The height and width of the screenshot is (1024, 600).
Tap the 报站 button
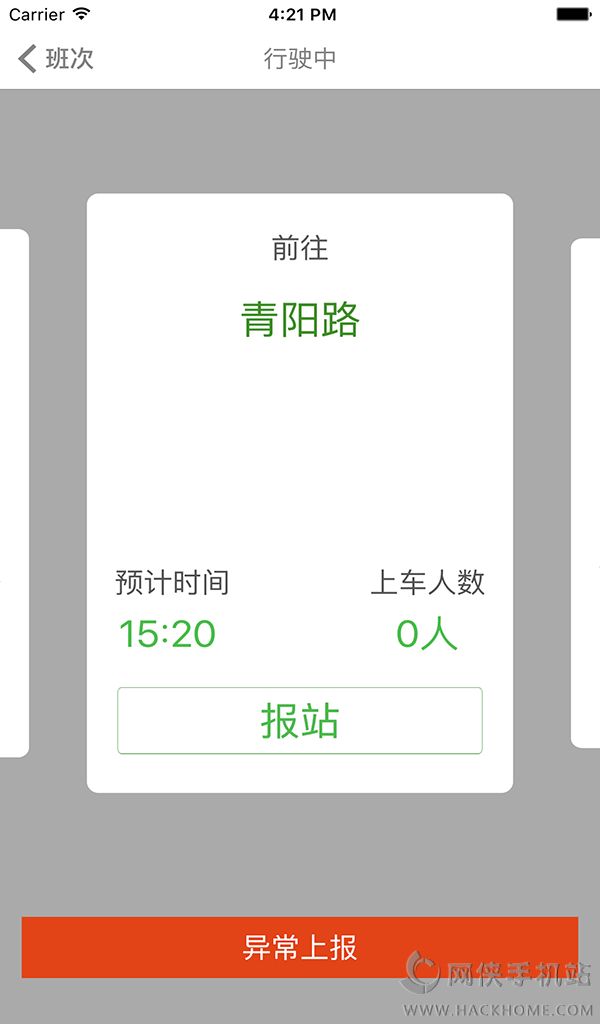300,720
